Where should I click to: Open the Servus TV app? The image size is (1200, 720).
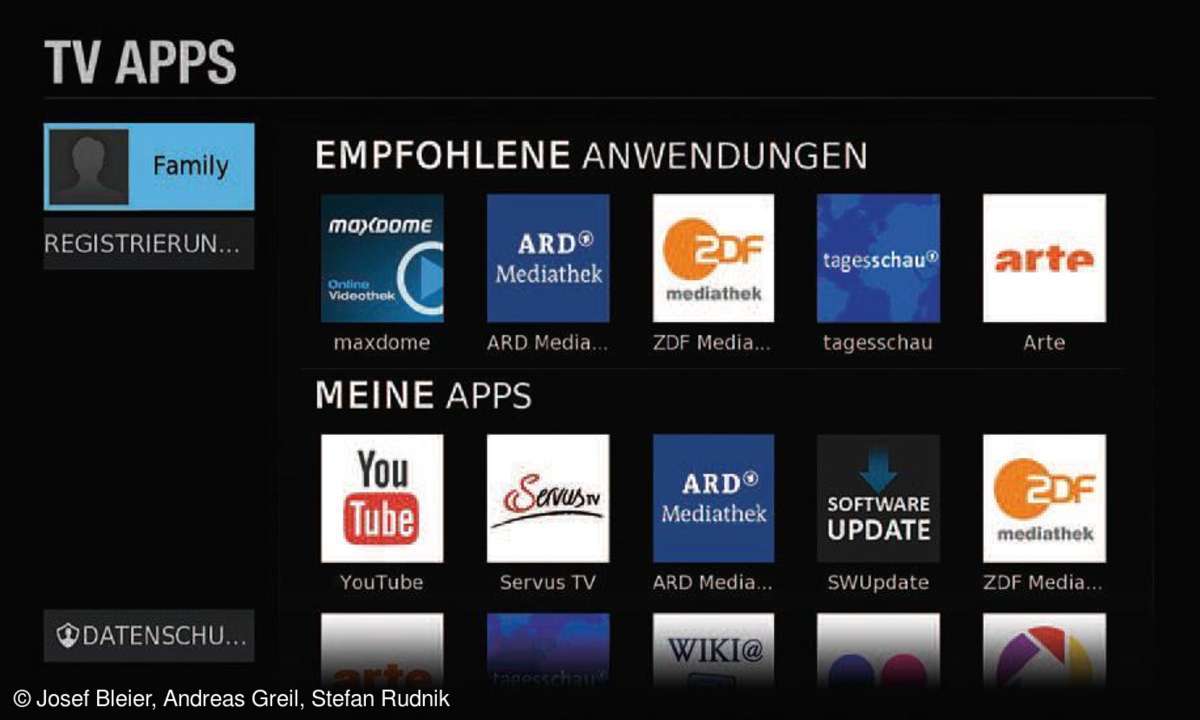[548, 498]
